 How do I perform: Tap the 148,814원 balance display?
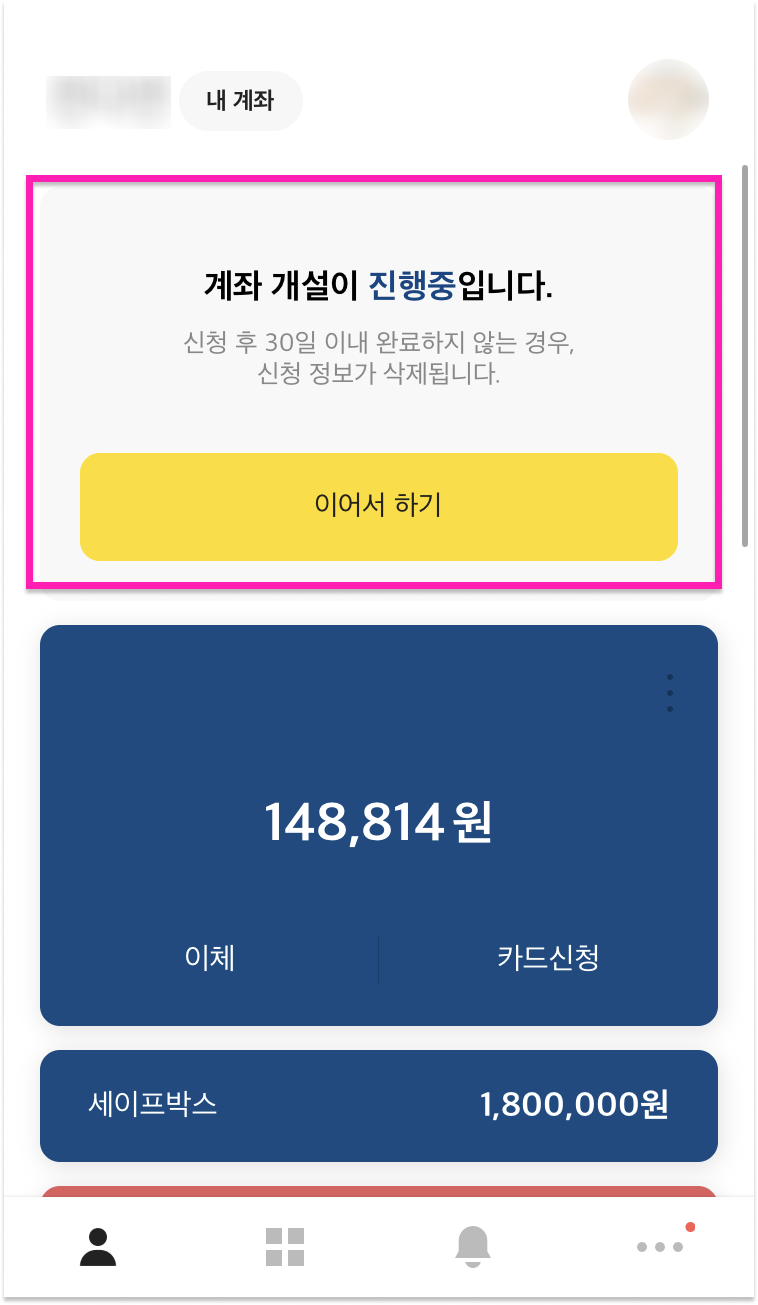(379, 822)
